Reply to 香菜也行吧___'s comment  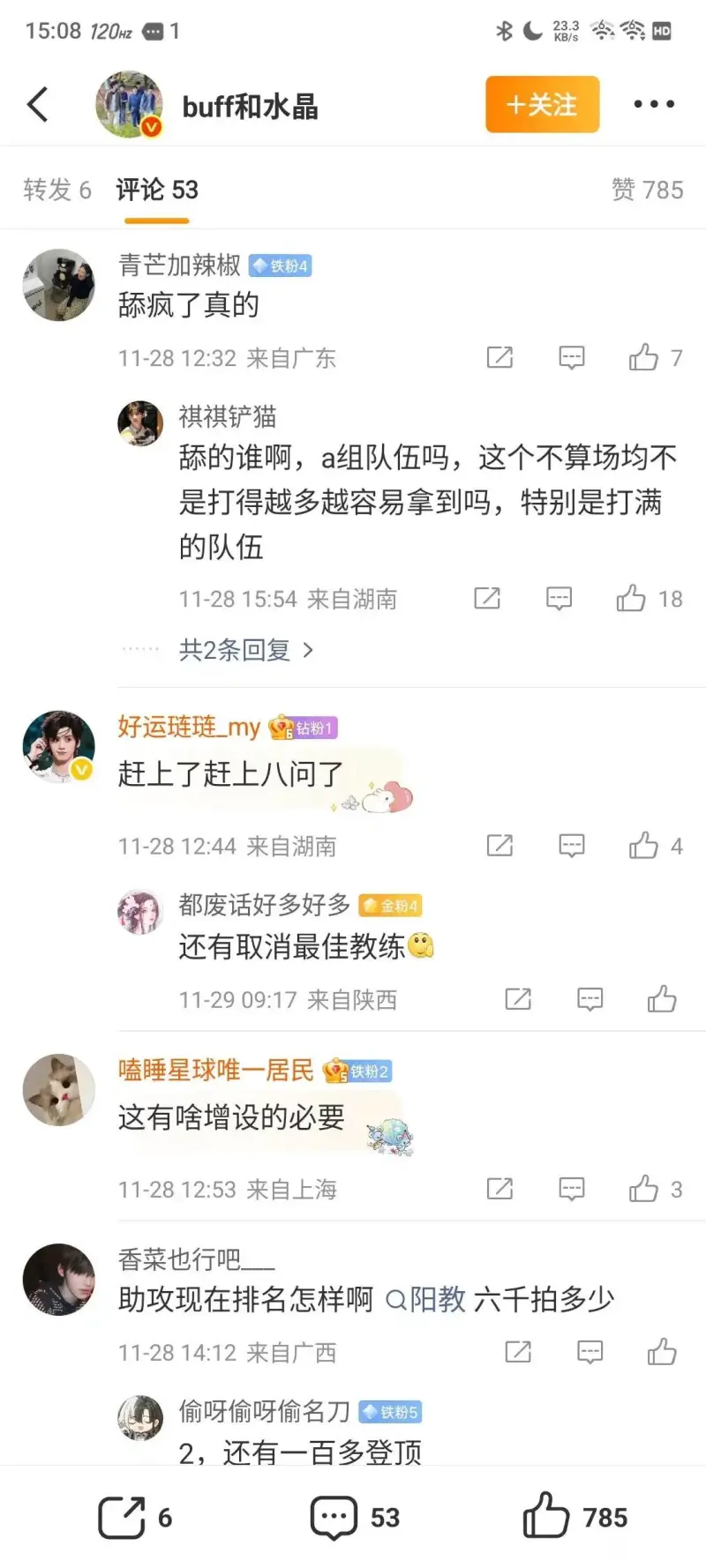click(x=590, y=1352)
